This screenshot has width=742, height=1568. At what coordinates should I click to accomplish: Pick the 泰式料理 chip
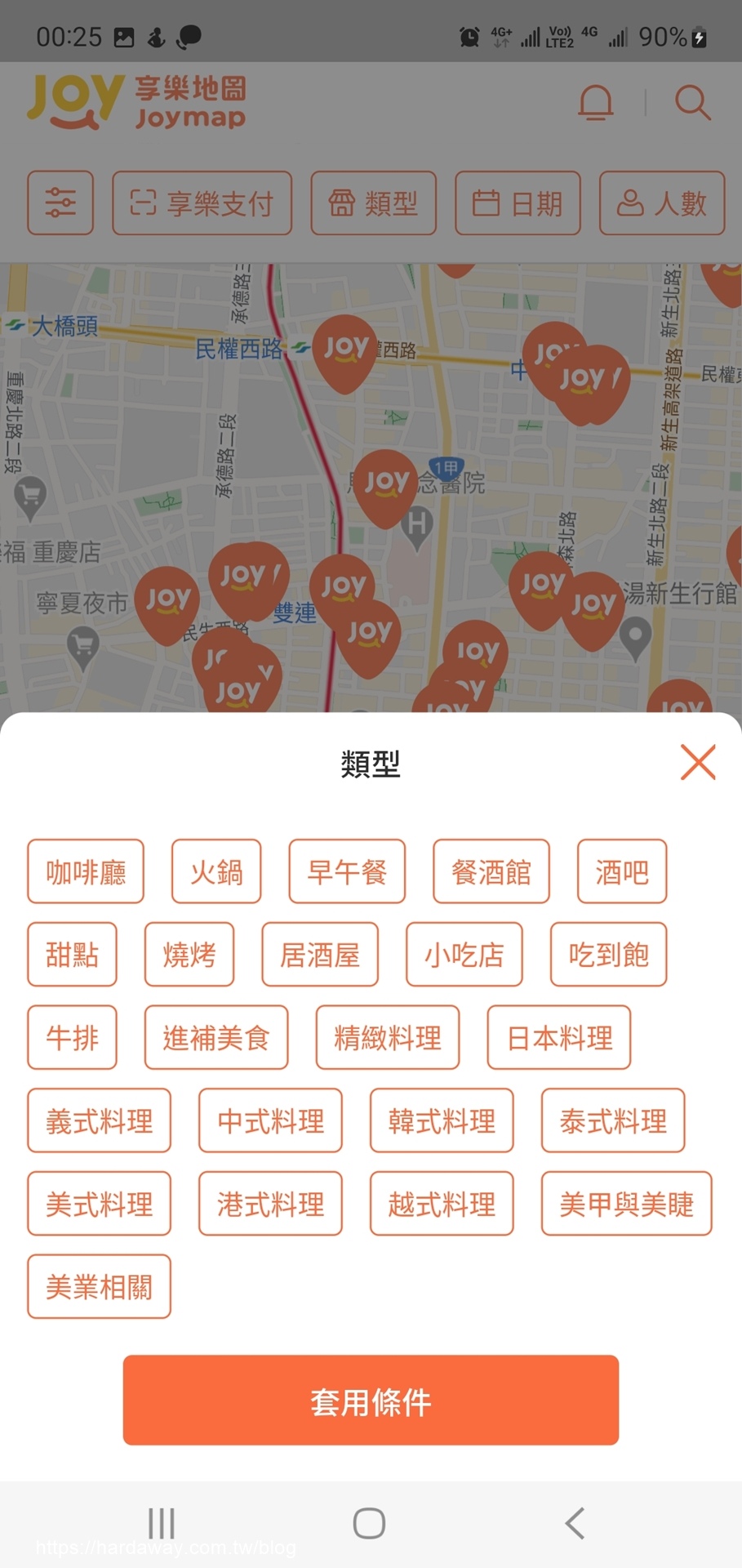(x=613, y=1120)
